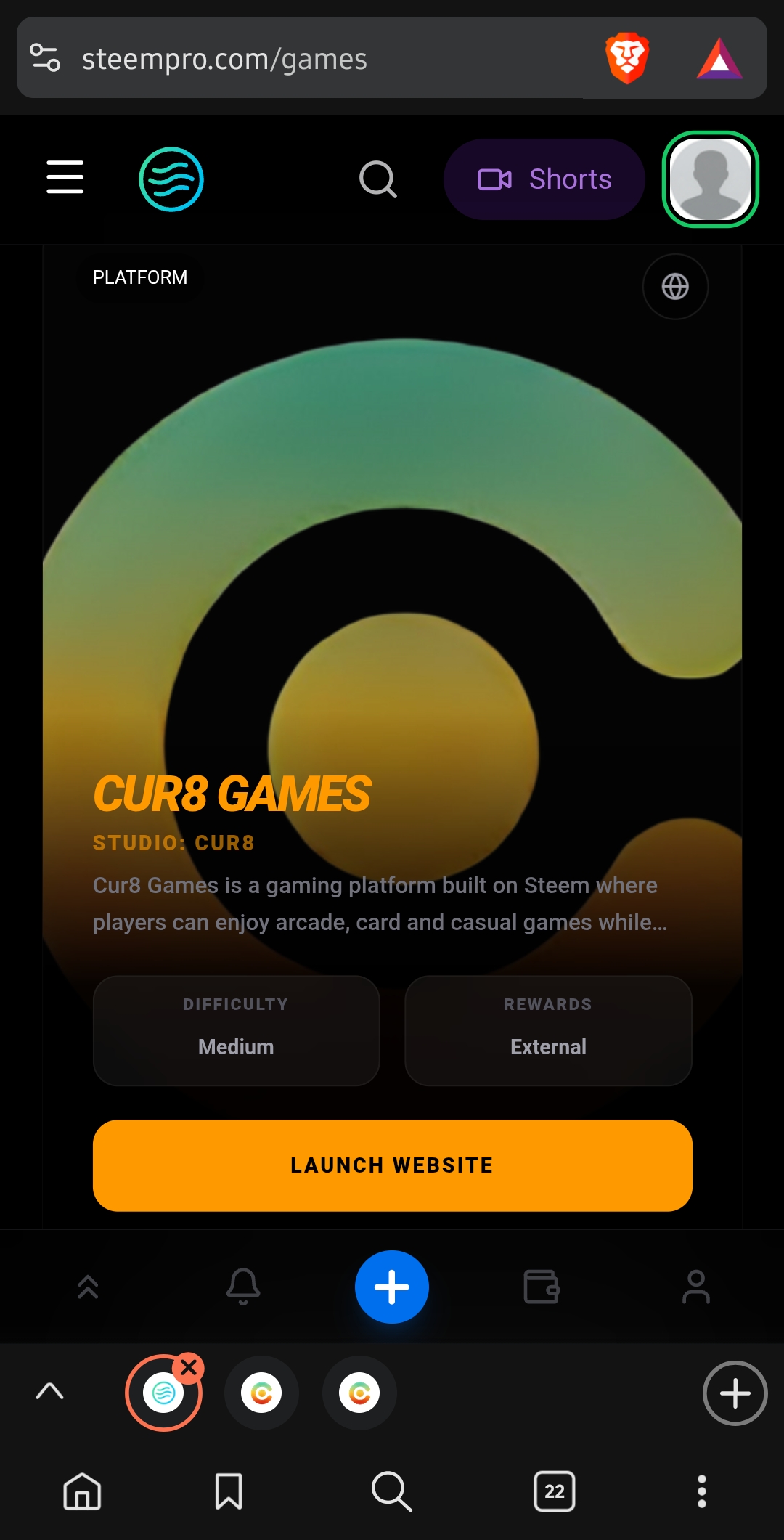Go to the profile person tab
784x1540 pixels.
[696, 1287]
